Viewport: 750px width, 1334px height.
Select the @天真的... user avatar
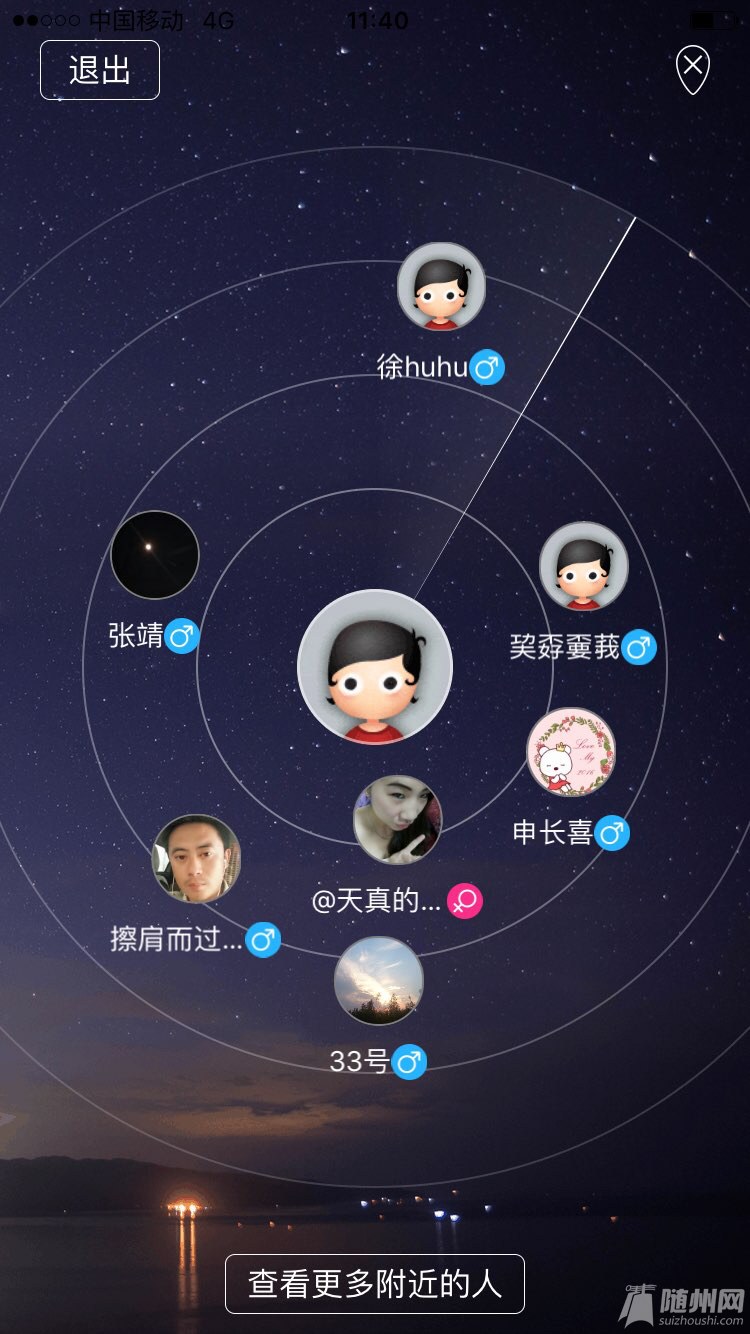[x=397, y=819]
